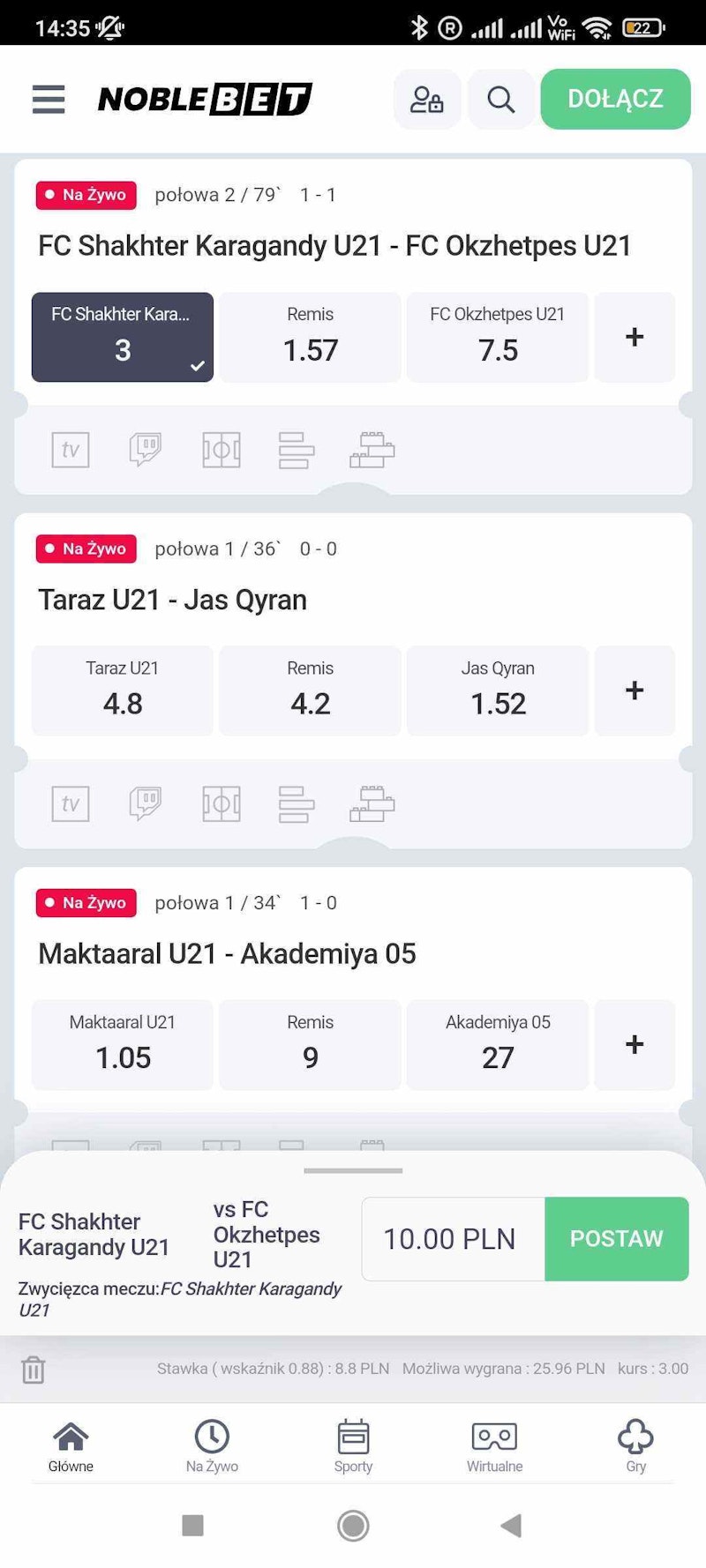Image resolution: width=706 pixels, height=1568 pixels.
Task: Switch to the Na Żywo tab
Action: click(212, 1446)
